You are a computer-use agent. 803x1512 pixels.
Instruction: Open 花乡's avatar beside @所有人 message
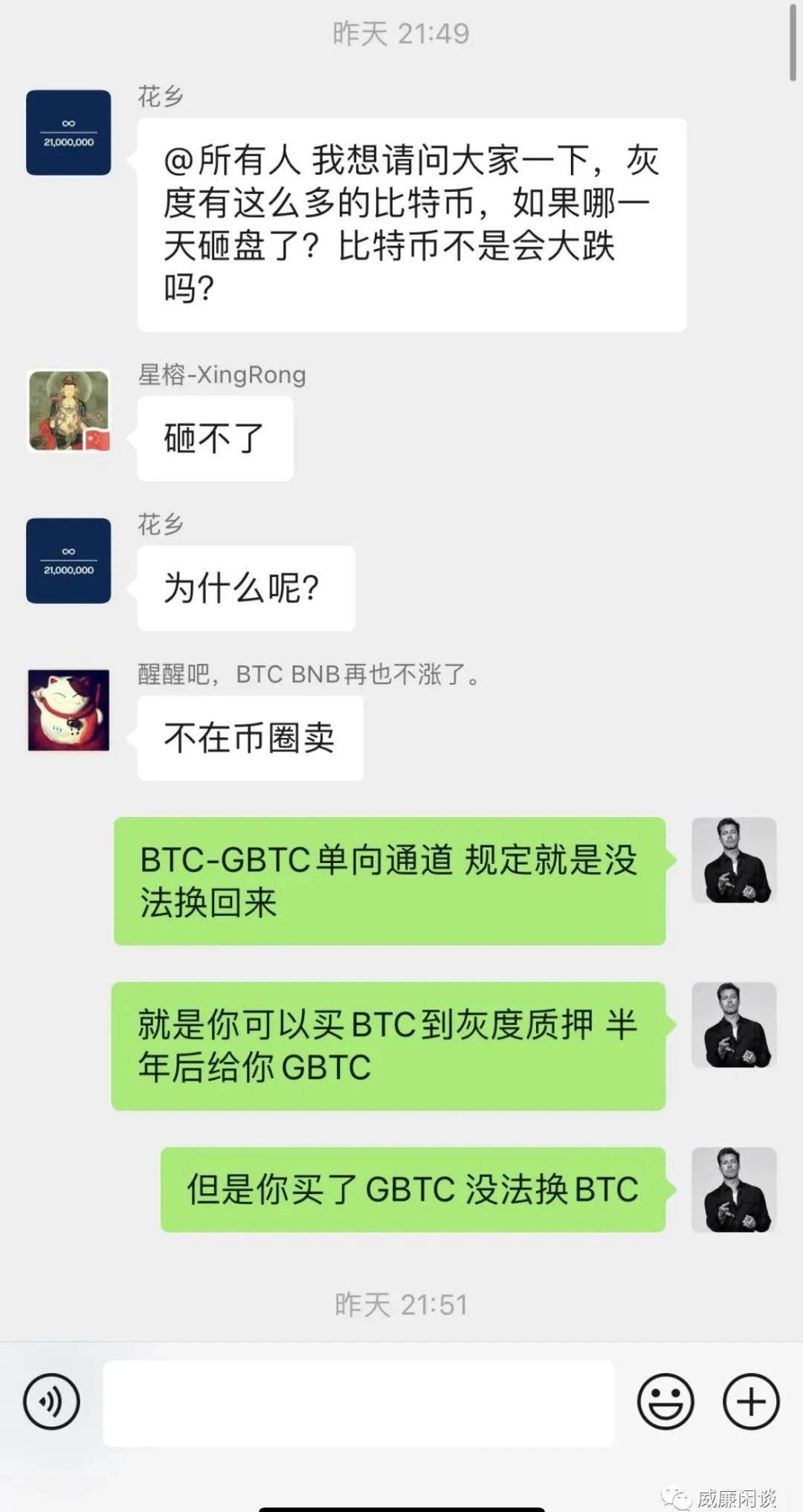click(68, 132)
